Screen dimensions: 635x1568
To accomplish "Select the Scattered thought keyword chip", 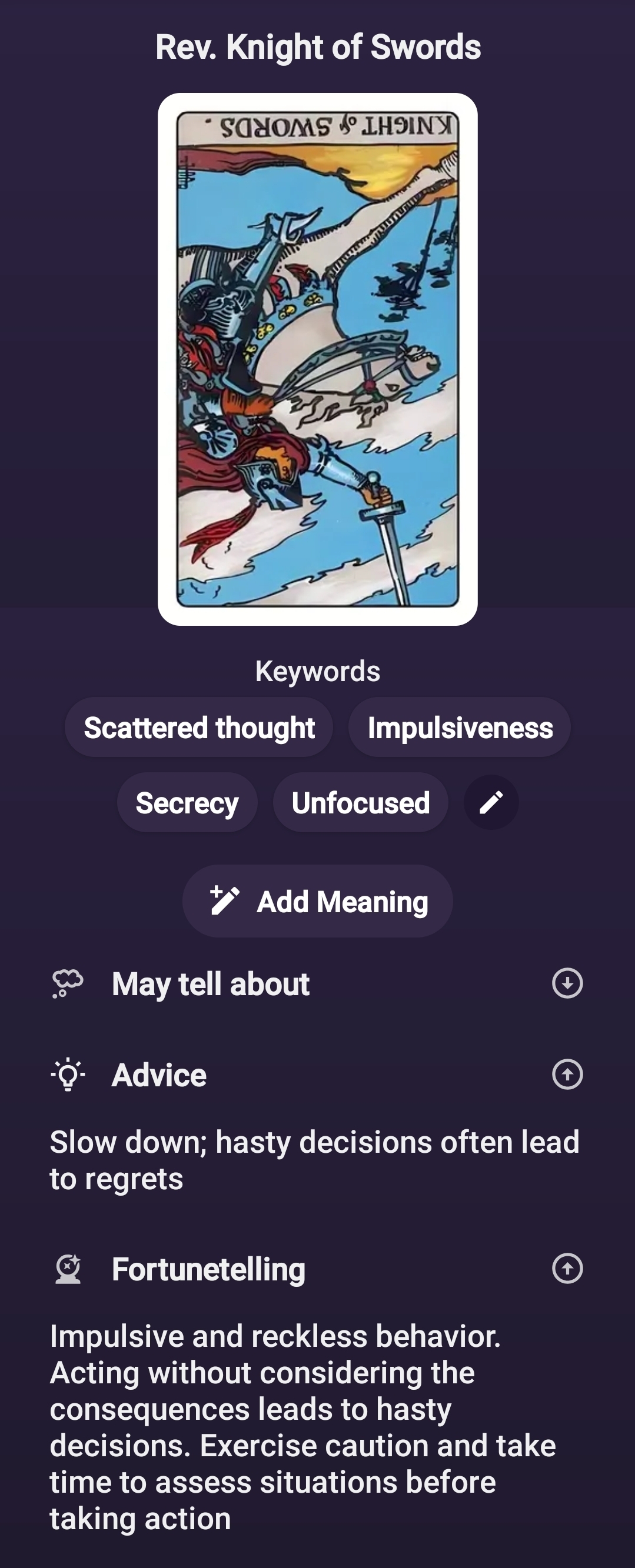I will 199,728.
